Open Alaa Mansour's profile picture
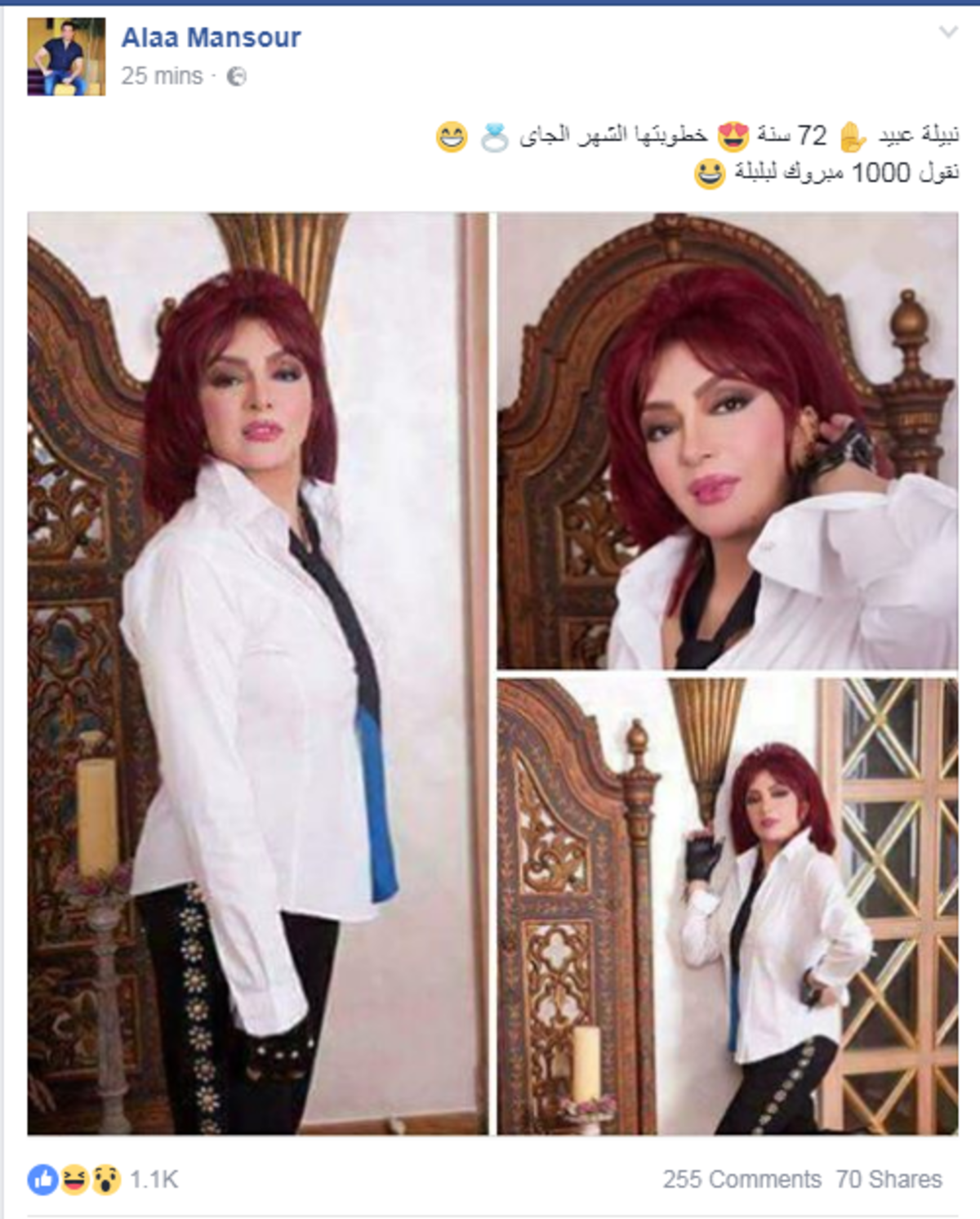Image resolution: width=980 pixels, height=1219 pixels. coord(66,56)
